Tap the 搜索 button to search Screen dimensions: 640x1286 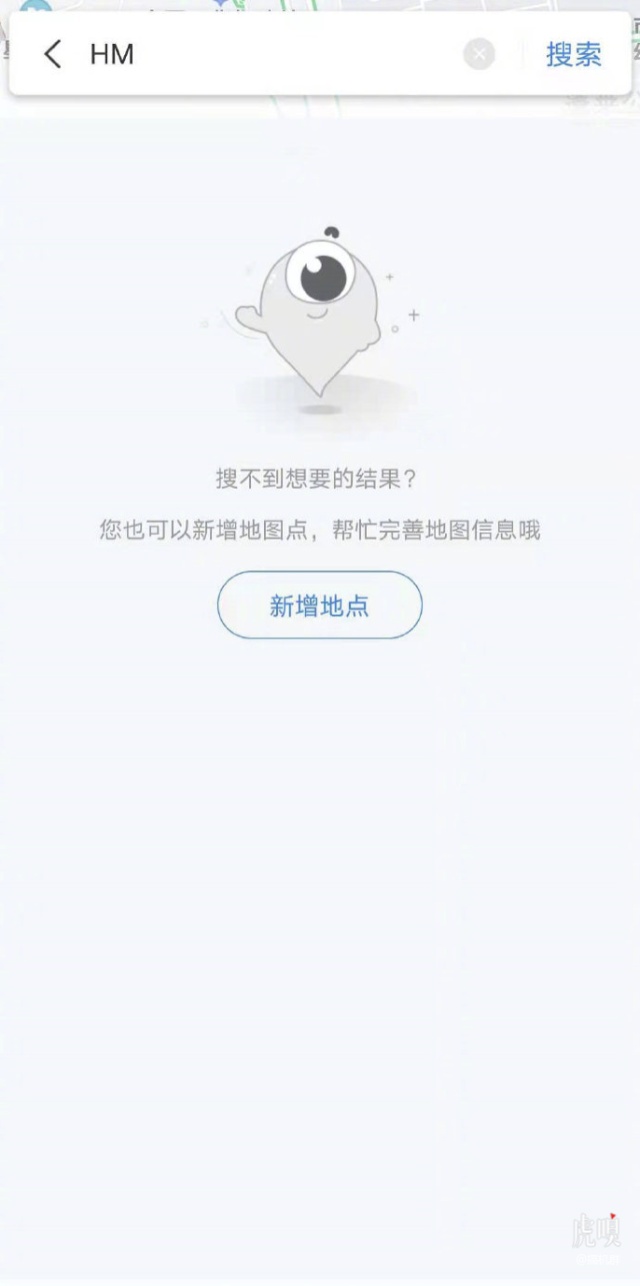(x=573, y=54)
